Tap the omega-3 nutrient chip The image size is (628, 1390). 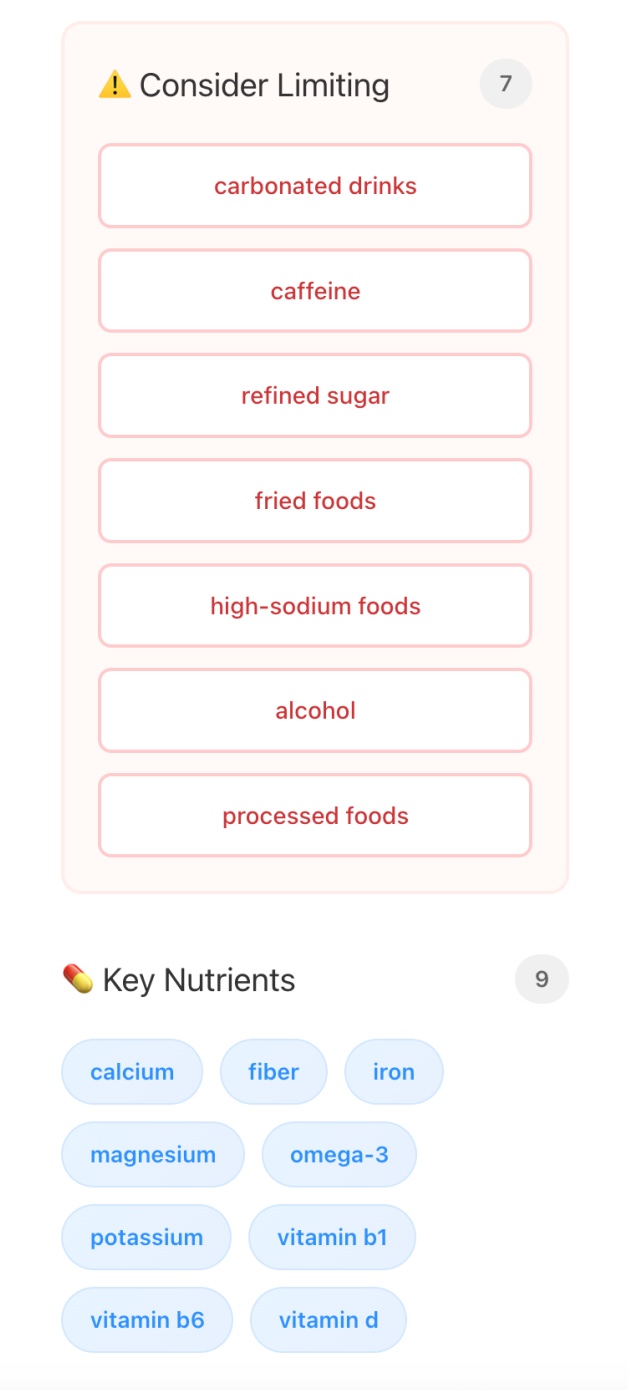[x=339, y=1155]
